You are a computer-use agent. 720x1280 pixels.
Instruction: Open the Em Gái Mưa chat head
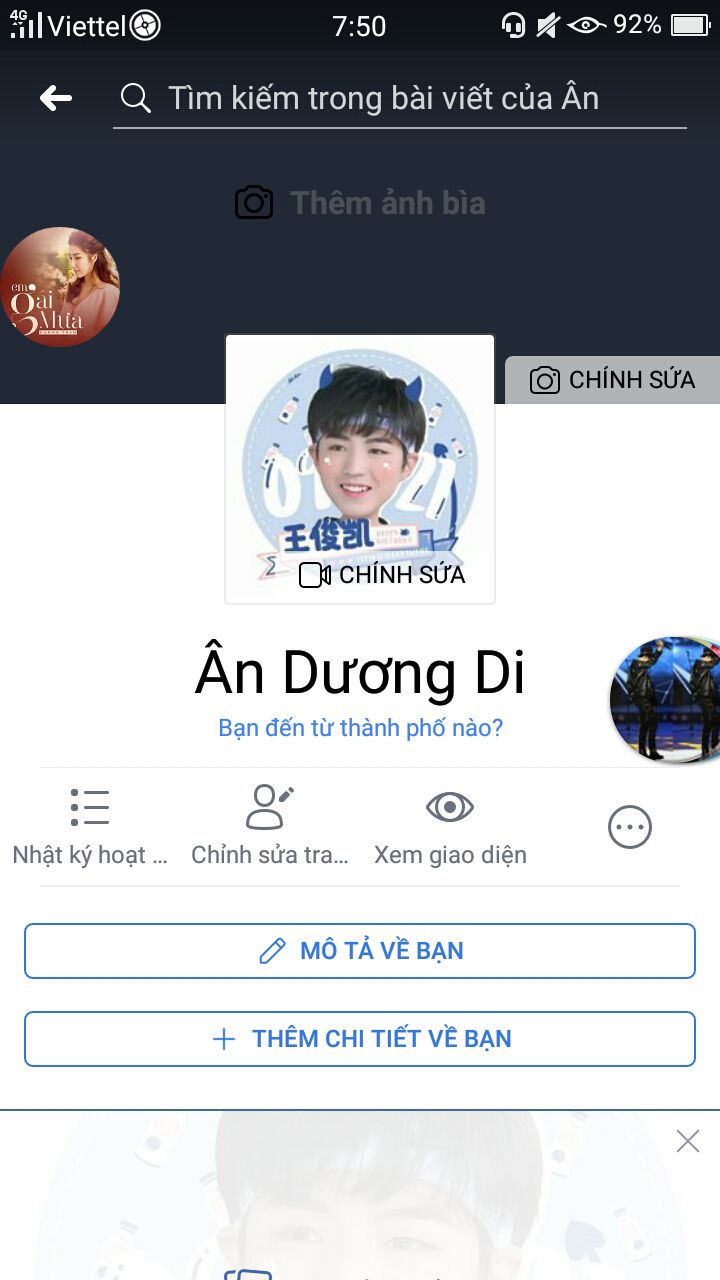point(58,287)
